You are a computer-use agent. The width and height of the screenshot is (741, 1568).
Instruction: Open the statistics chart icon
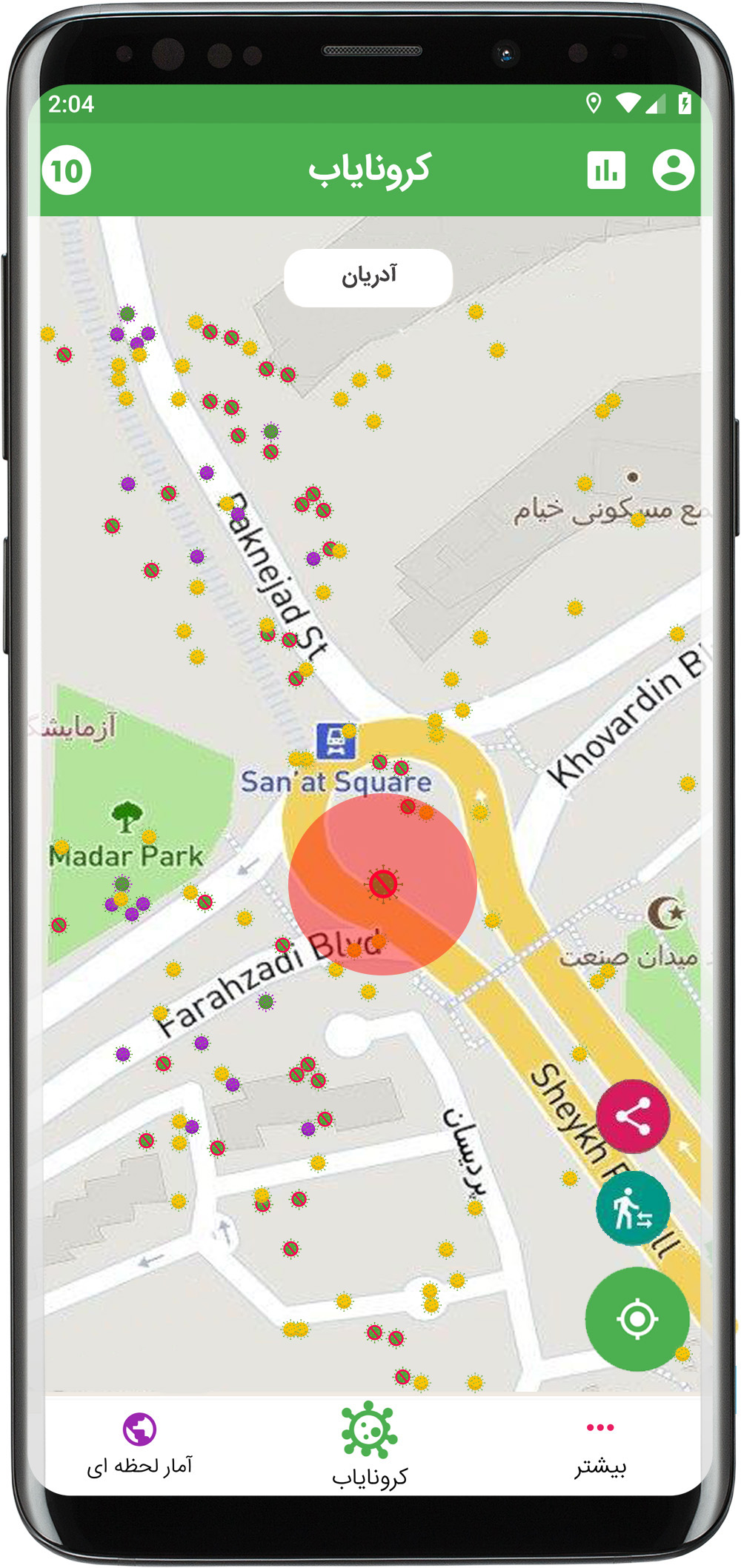(606, 170)
